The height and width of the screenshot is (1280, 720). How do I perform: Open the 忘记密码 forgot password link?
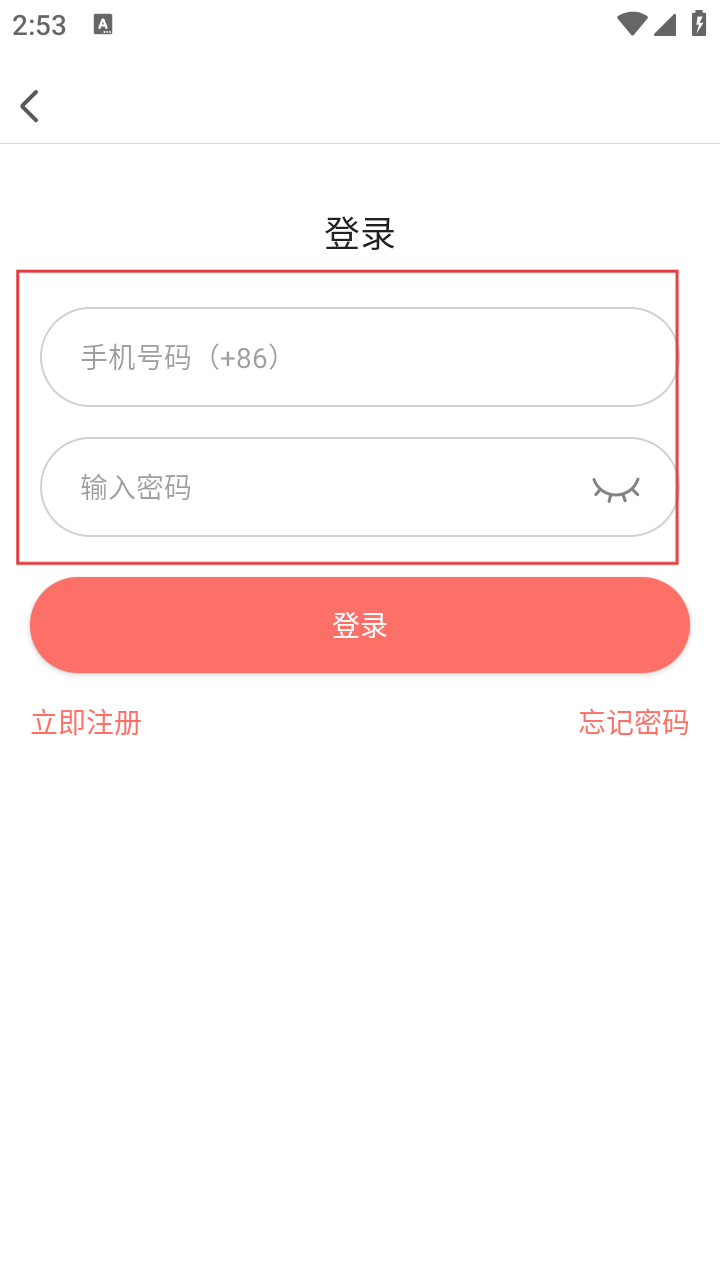point(633,722)
